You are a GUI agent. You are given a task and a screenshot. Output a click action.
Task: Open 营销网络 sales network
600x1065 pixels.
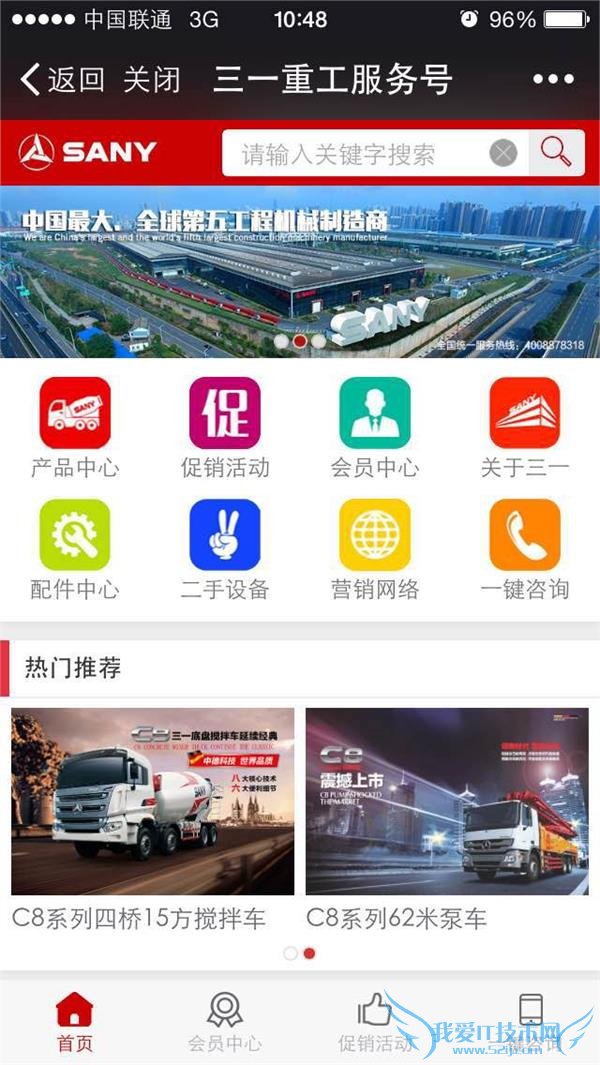pos(375,549)
